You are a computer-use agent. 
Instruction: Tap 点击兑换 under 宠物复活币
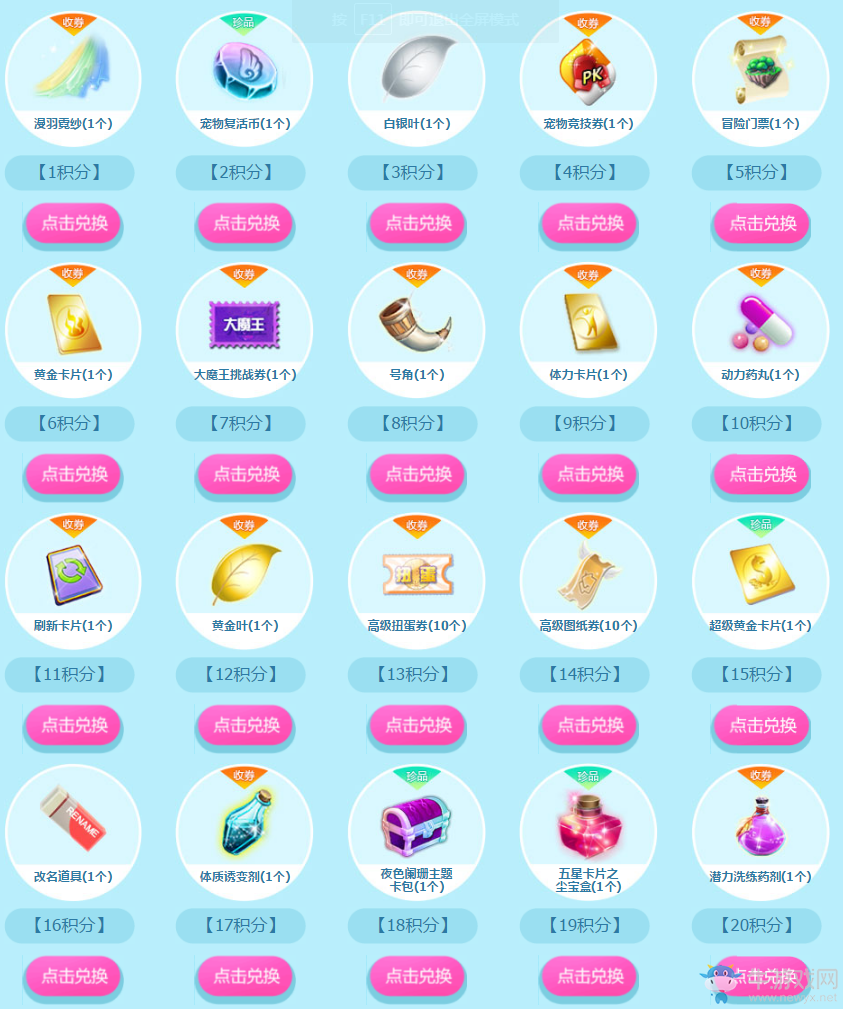coord(246,223)
